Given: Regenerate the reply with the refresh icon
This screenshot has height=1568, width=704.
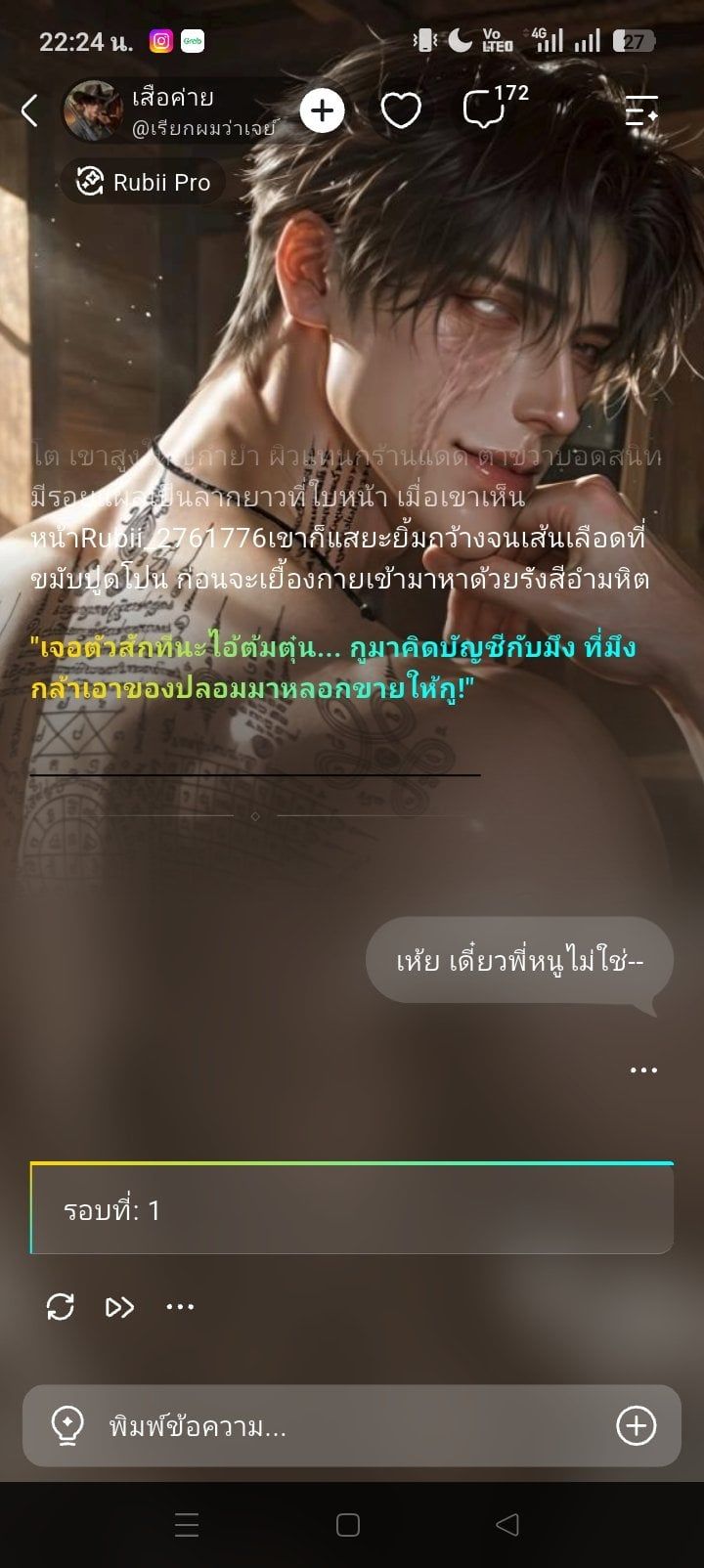Looking at the screenshot, I should pyautogui.click(x=61, y=1306).
